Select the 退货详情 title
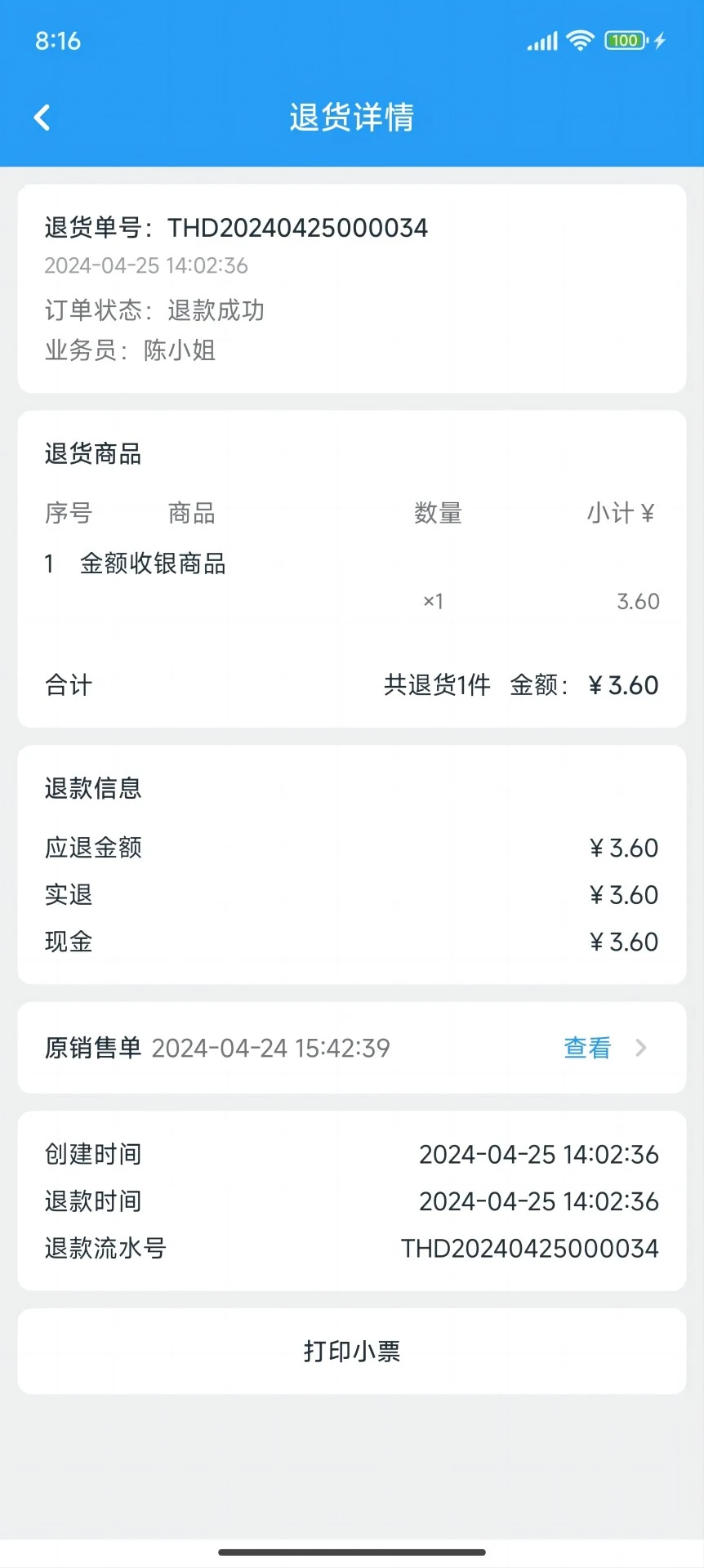The image size is (704, 1568). tap(351, 117)
